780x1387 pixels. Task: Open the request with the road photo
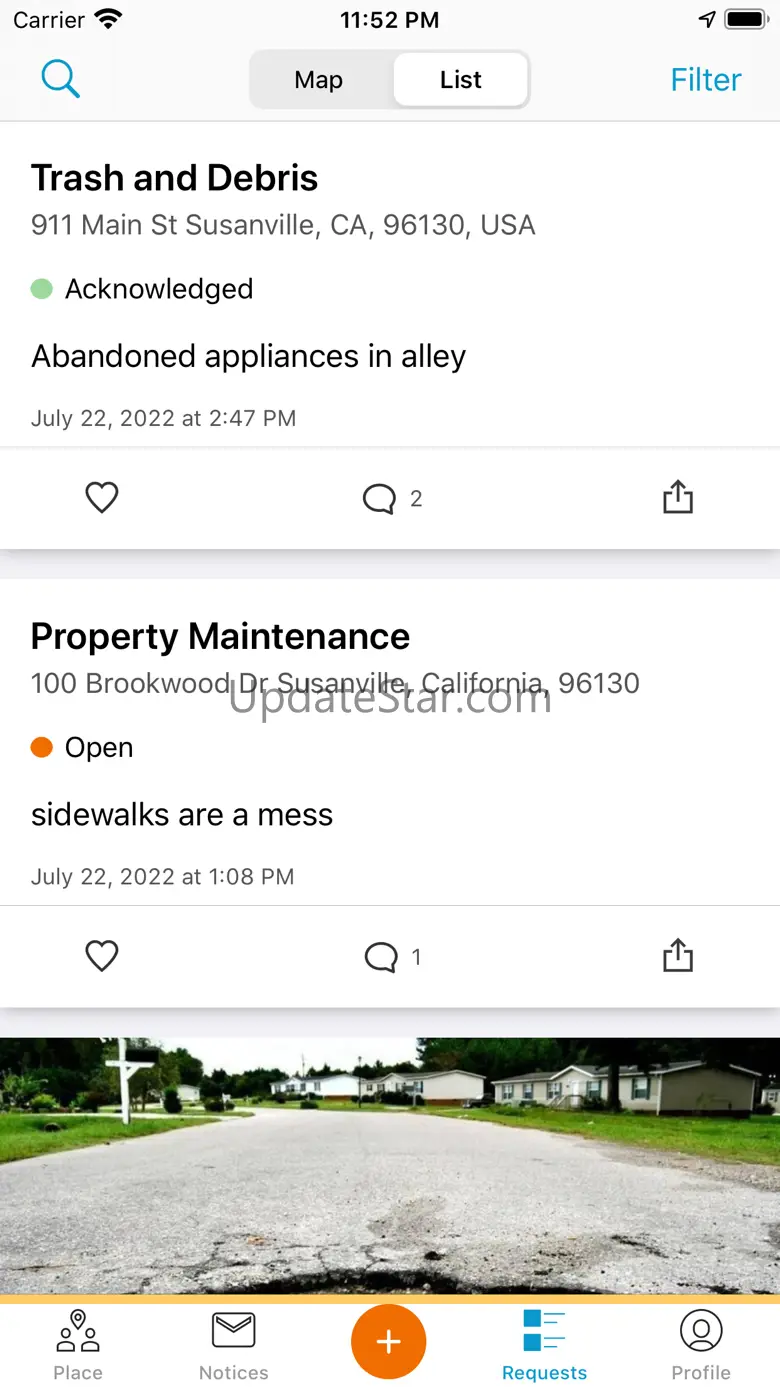pyautogui.click(x=390, y=1165)
